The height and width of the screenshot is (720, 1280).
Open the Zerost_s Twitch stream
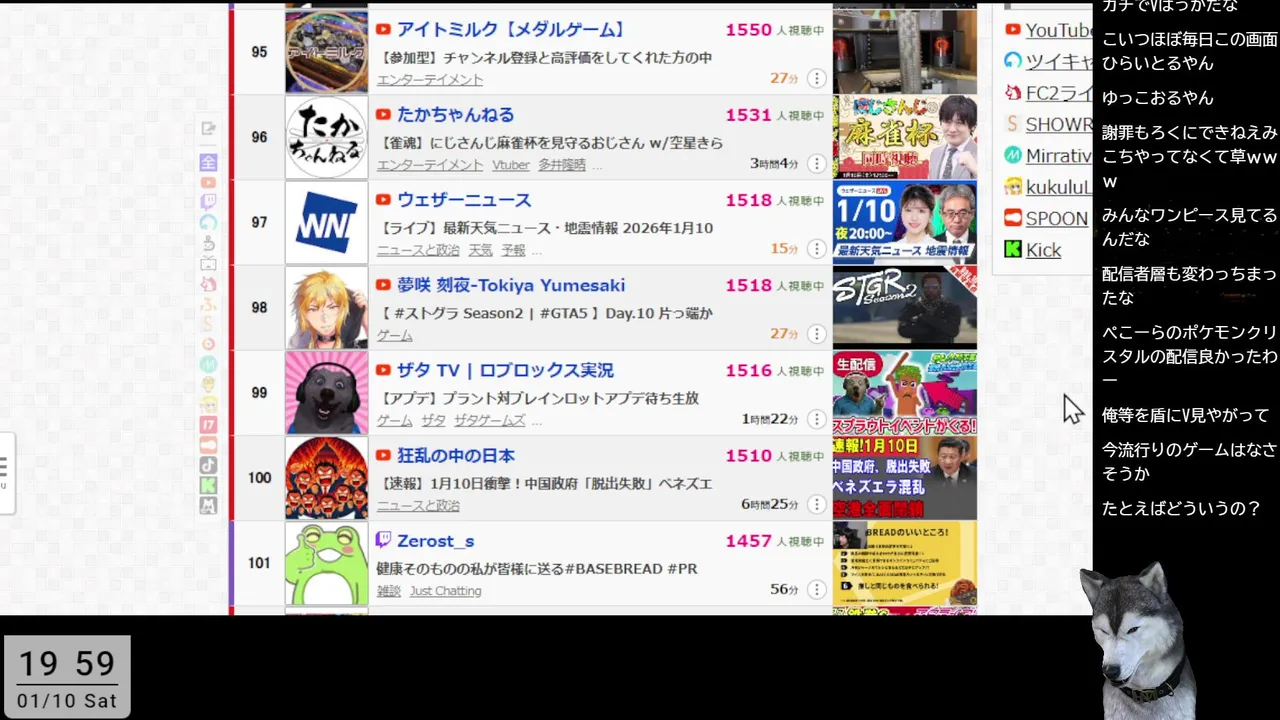pos(435,541)
